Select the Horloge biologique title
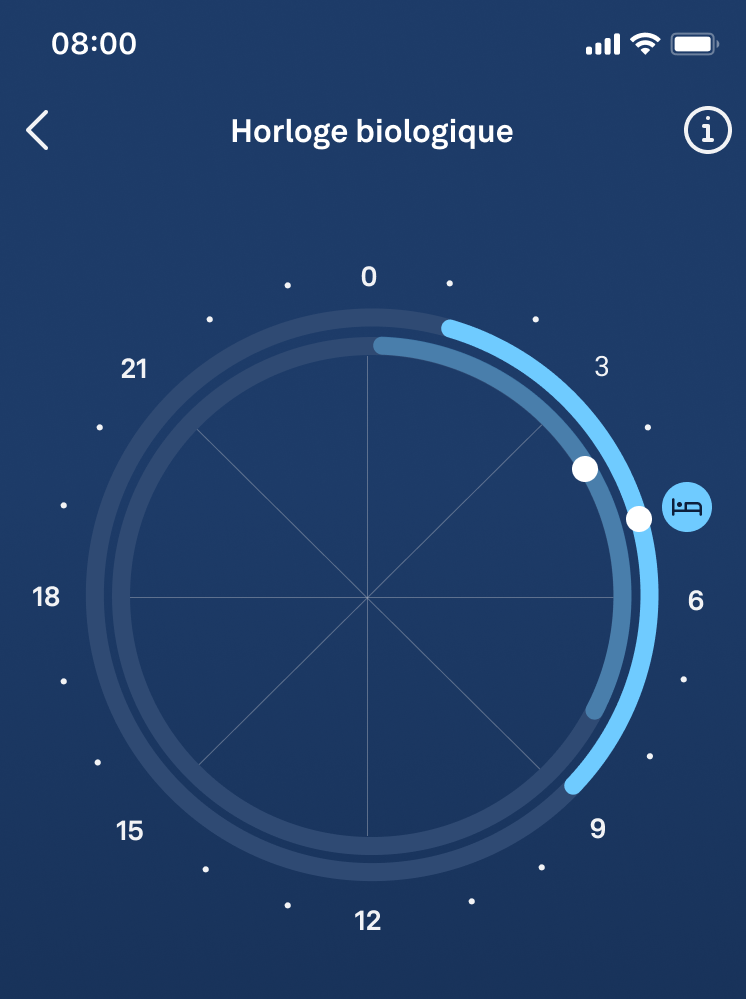 (372, 131)
